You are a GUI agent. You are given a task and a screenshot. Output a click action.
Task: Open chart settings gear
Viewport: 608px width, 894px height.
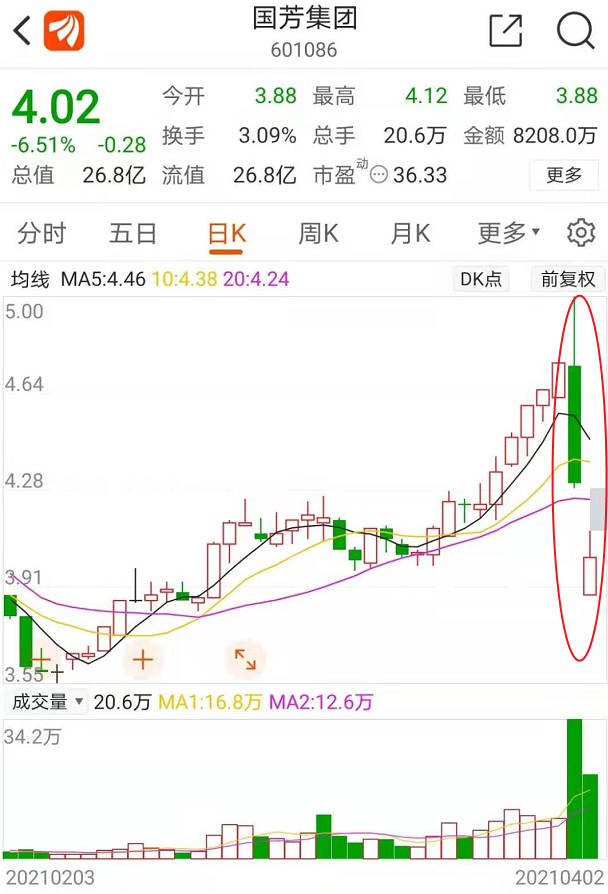[x=581, y=233]
